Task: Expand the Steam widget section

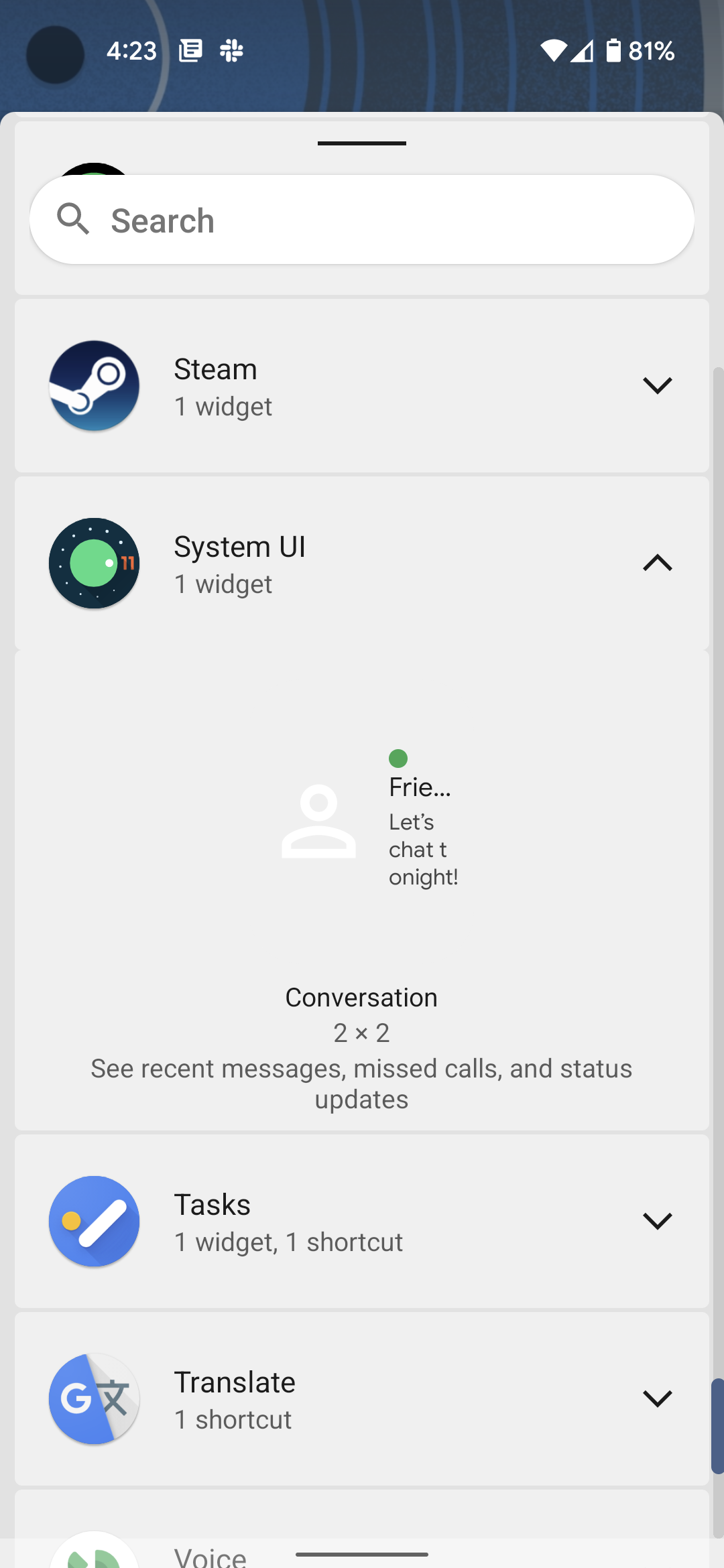Action: pyautogui.click(x=657, y=385)
